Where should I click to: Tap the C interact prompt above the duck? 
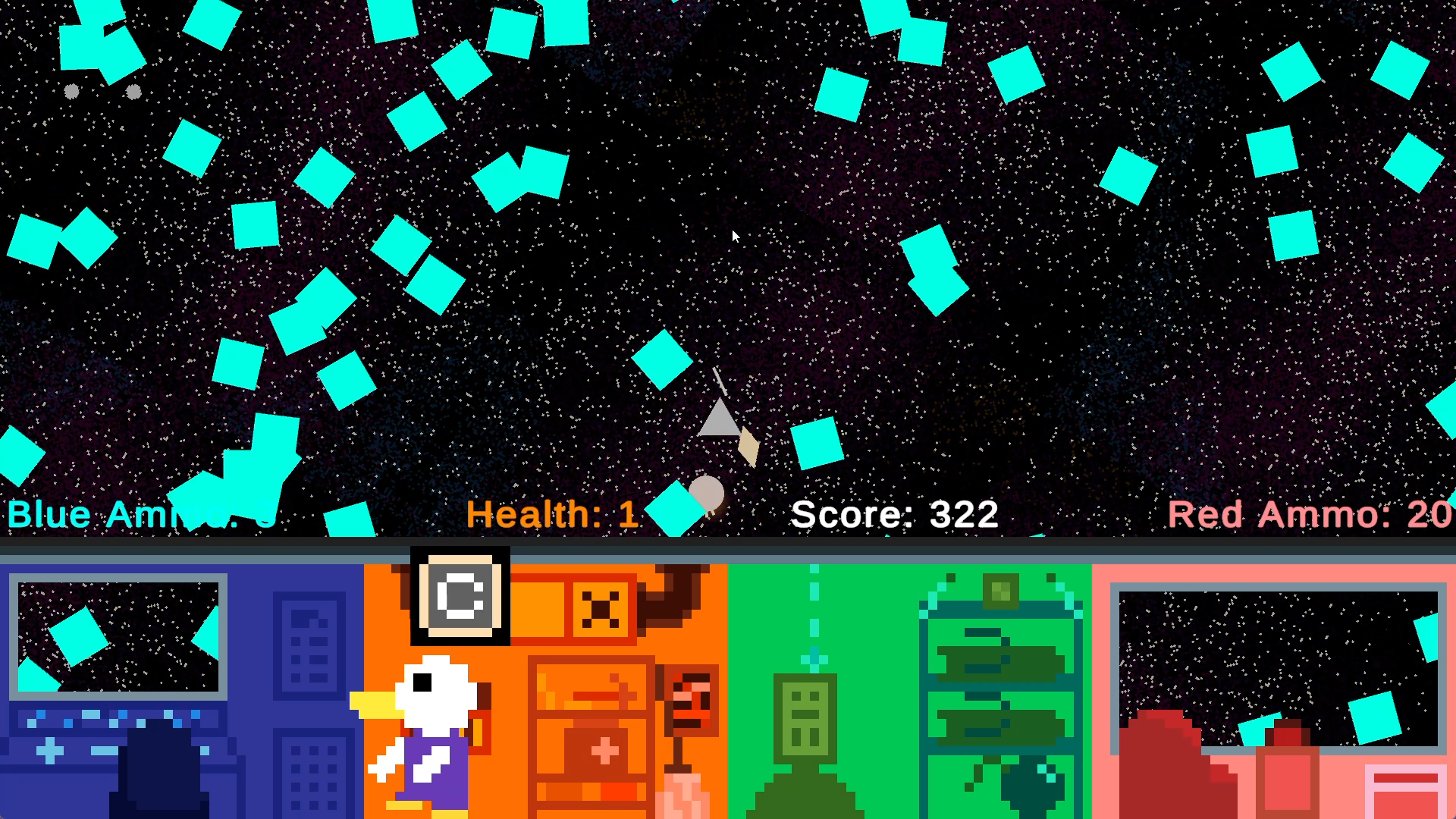460,596
